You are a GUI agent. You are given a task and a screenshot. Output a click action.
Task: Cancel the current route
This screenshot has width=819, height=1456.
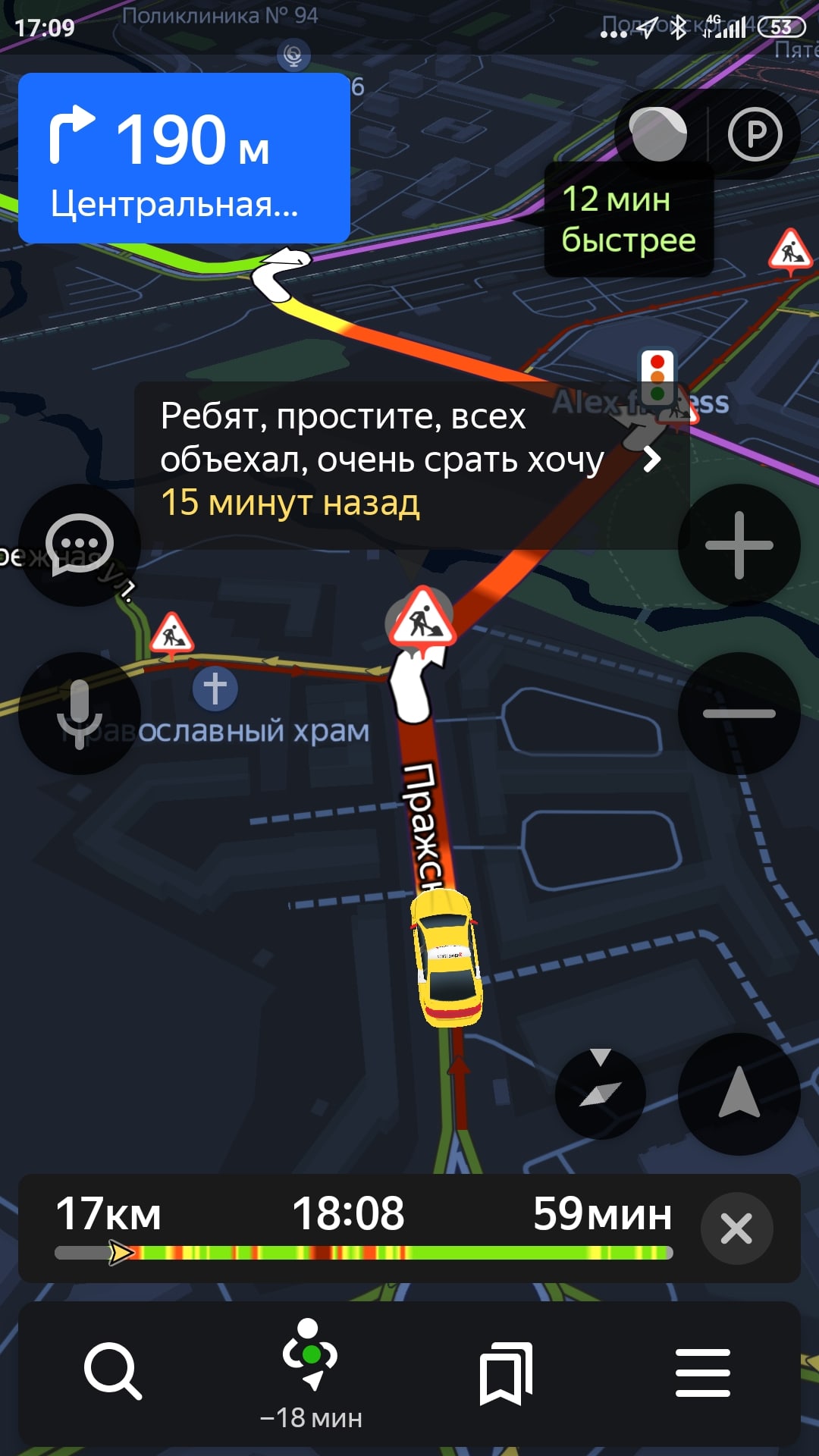736,1228
